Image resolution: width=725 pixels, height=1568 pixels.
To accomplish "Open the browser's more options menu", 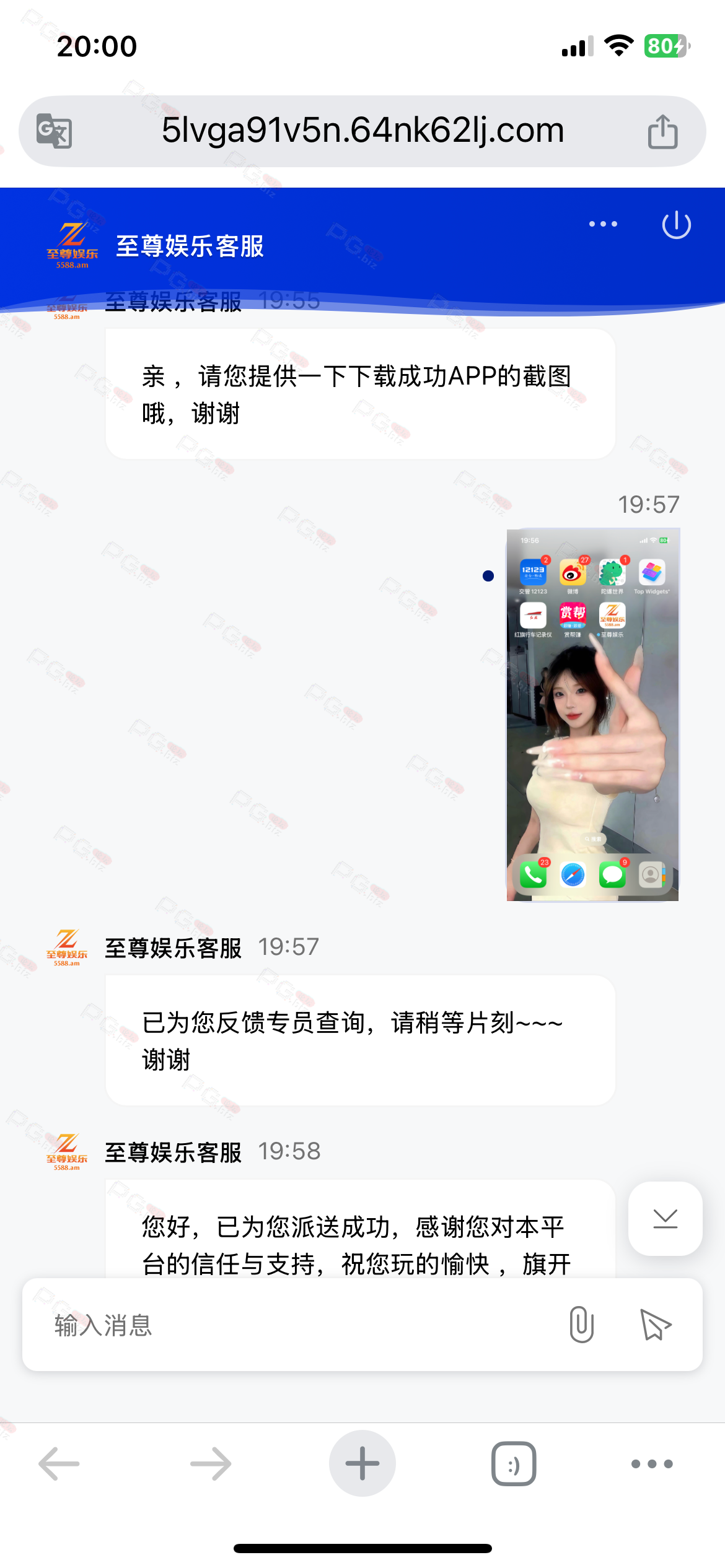I will 652,1464.
